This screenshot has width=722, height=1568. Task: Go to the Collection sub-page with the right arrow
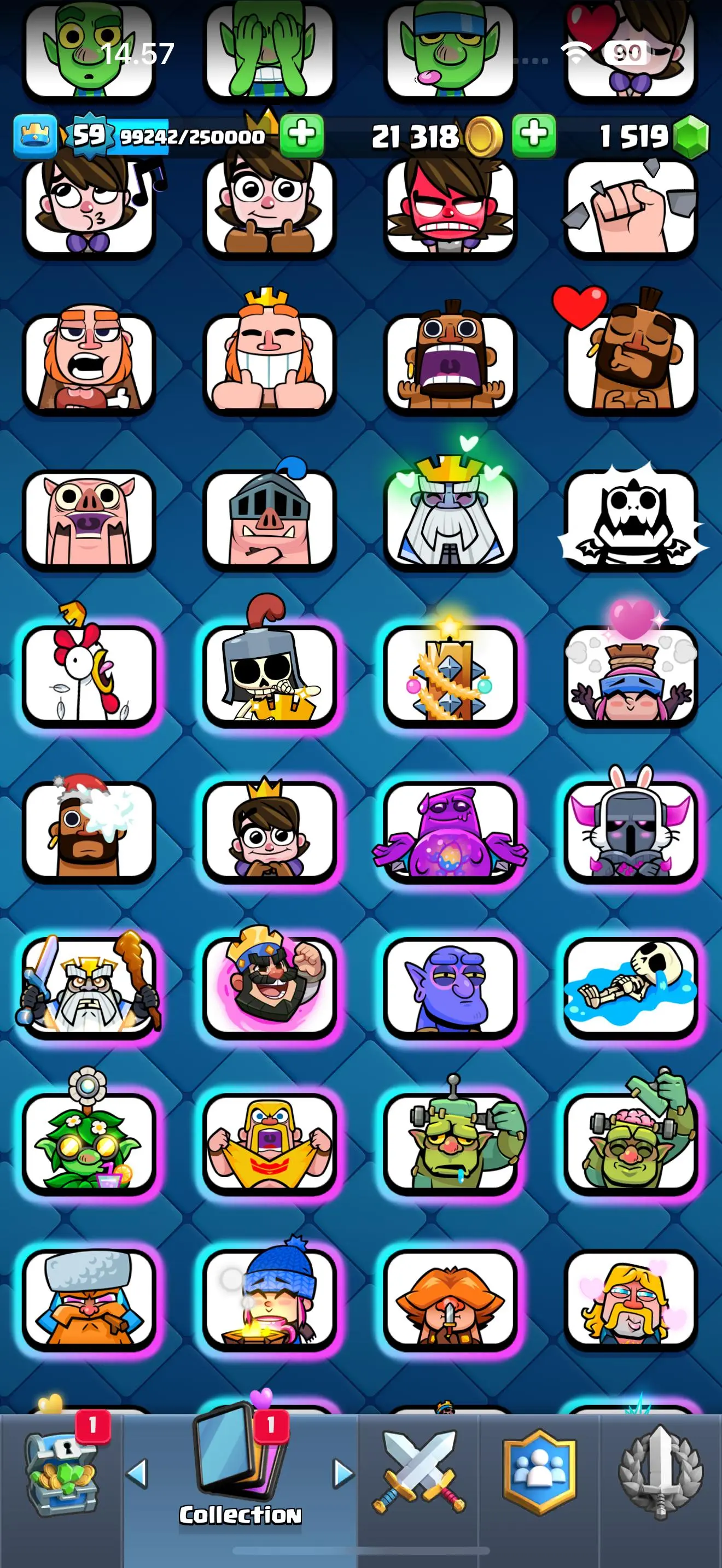[343, 1473]
